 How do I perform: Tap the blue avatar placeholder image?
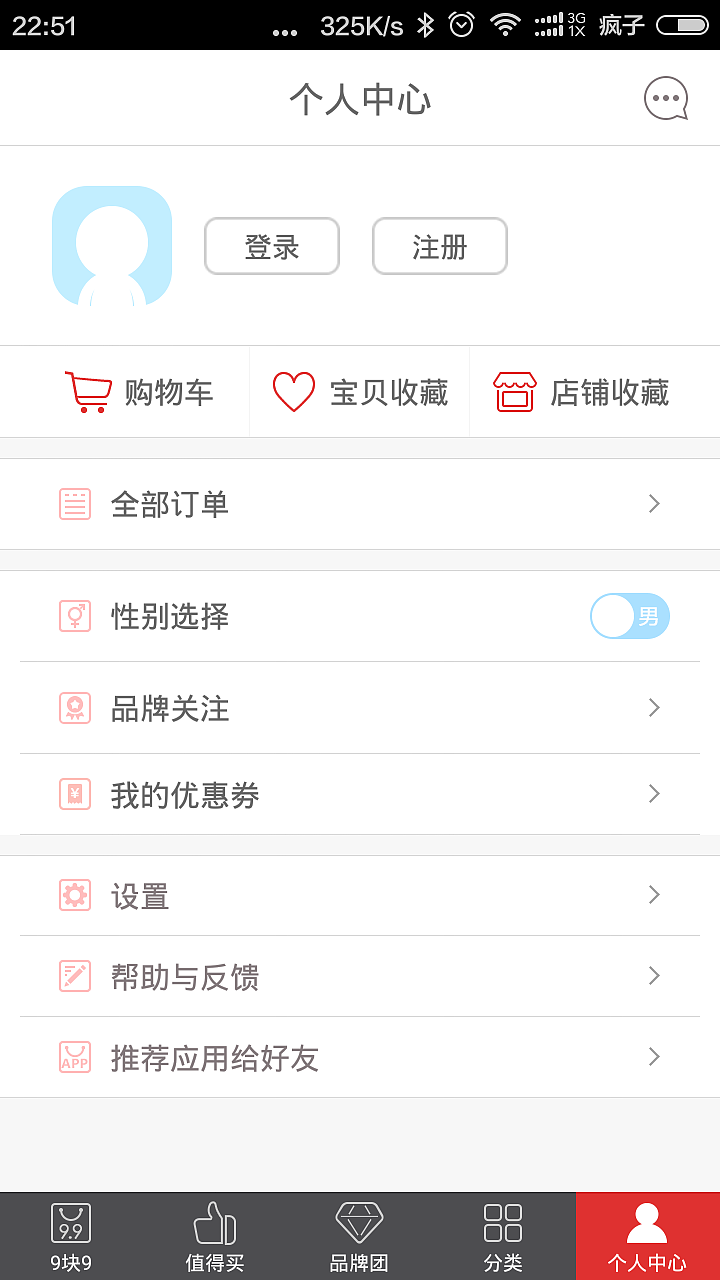click(111, 245)
